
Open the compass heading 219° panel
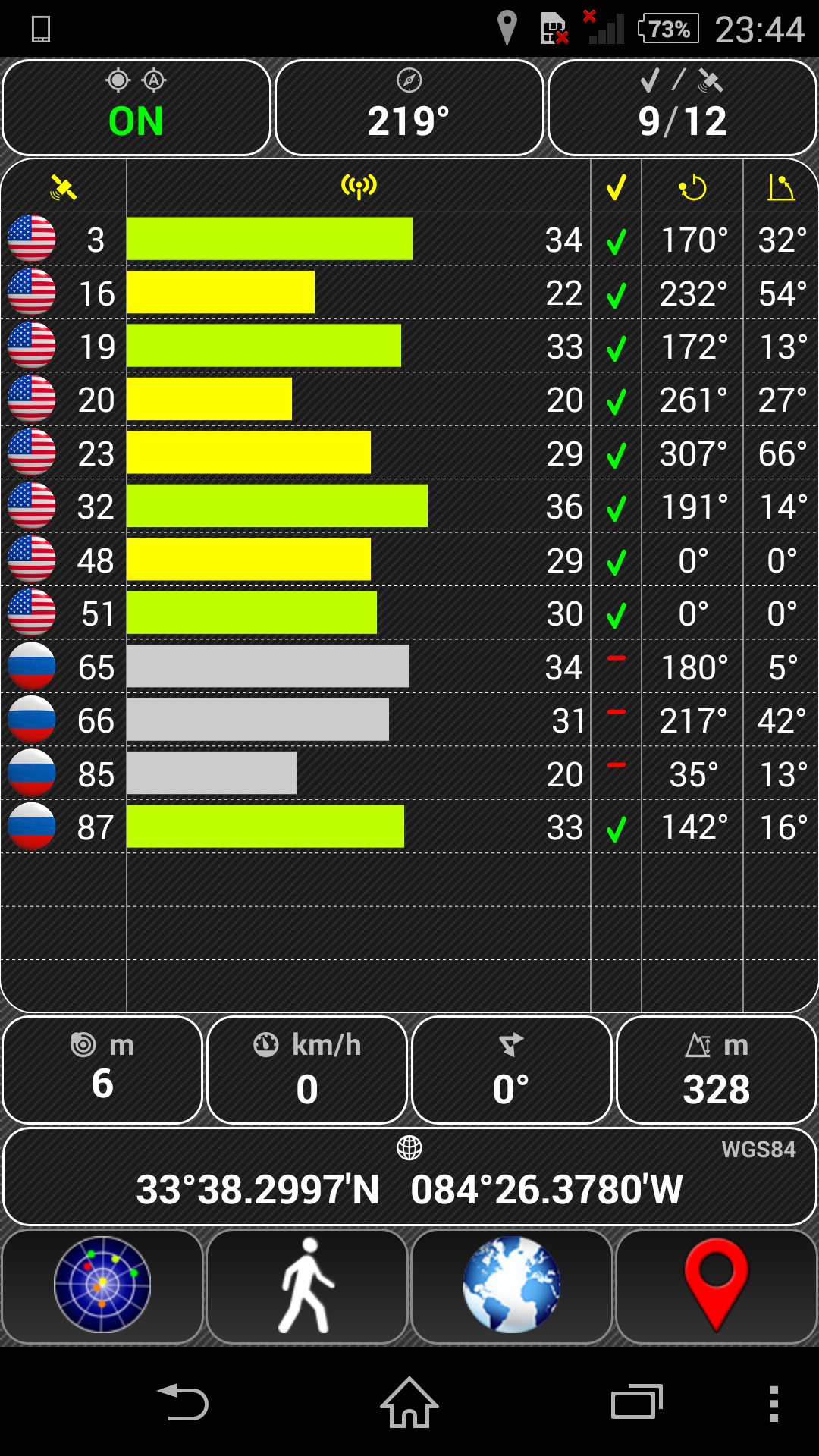pyautogui.click(x=409, y=108)
